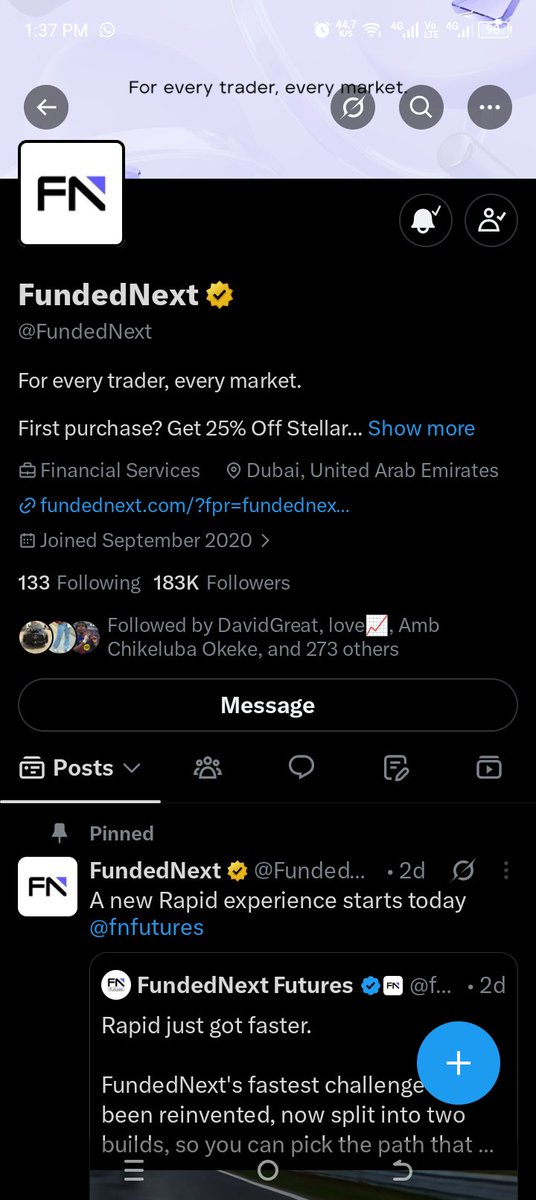Message FundedNext
This screenshot has height=1200, width=536.
coord(268,705)
